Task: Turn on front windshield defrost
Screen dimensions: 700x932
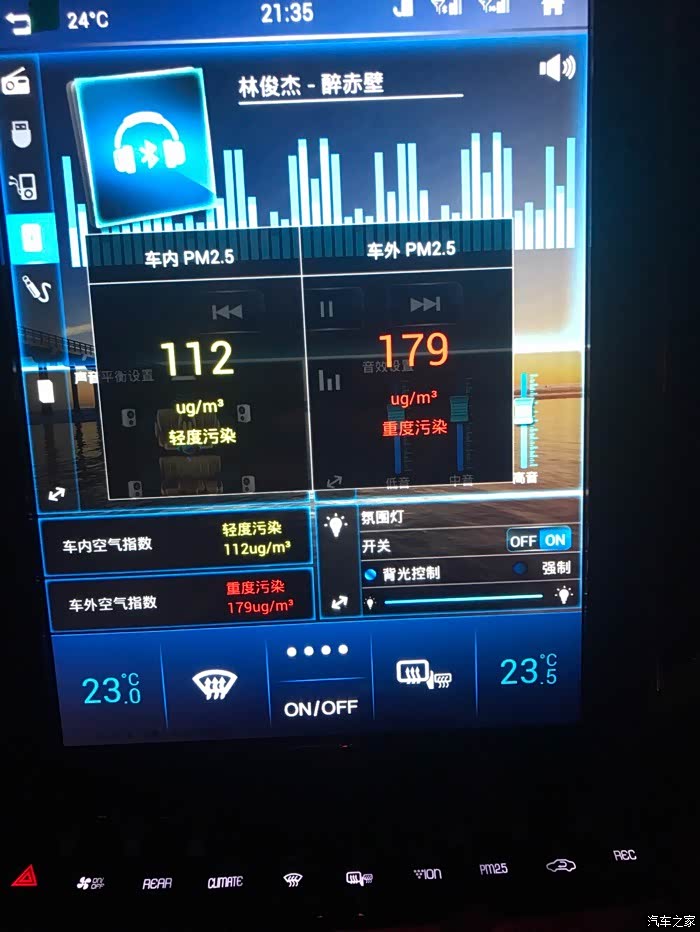Action: pos(215,684)
